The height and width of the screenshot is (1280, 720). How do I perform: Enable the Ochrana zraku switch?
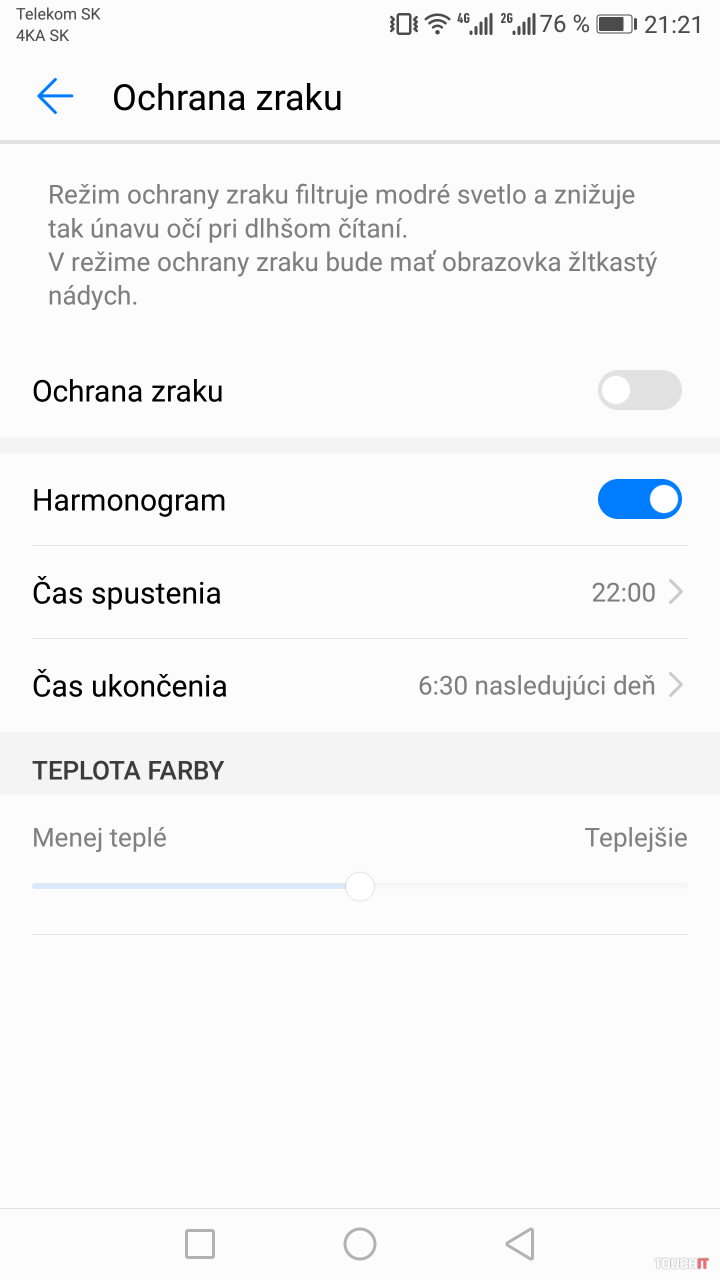tap(639, 390)
